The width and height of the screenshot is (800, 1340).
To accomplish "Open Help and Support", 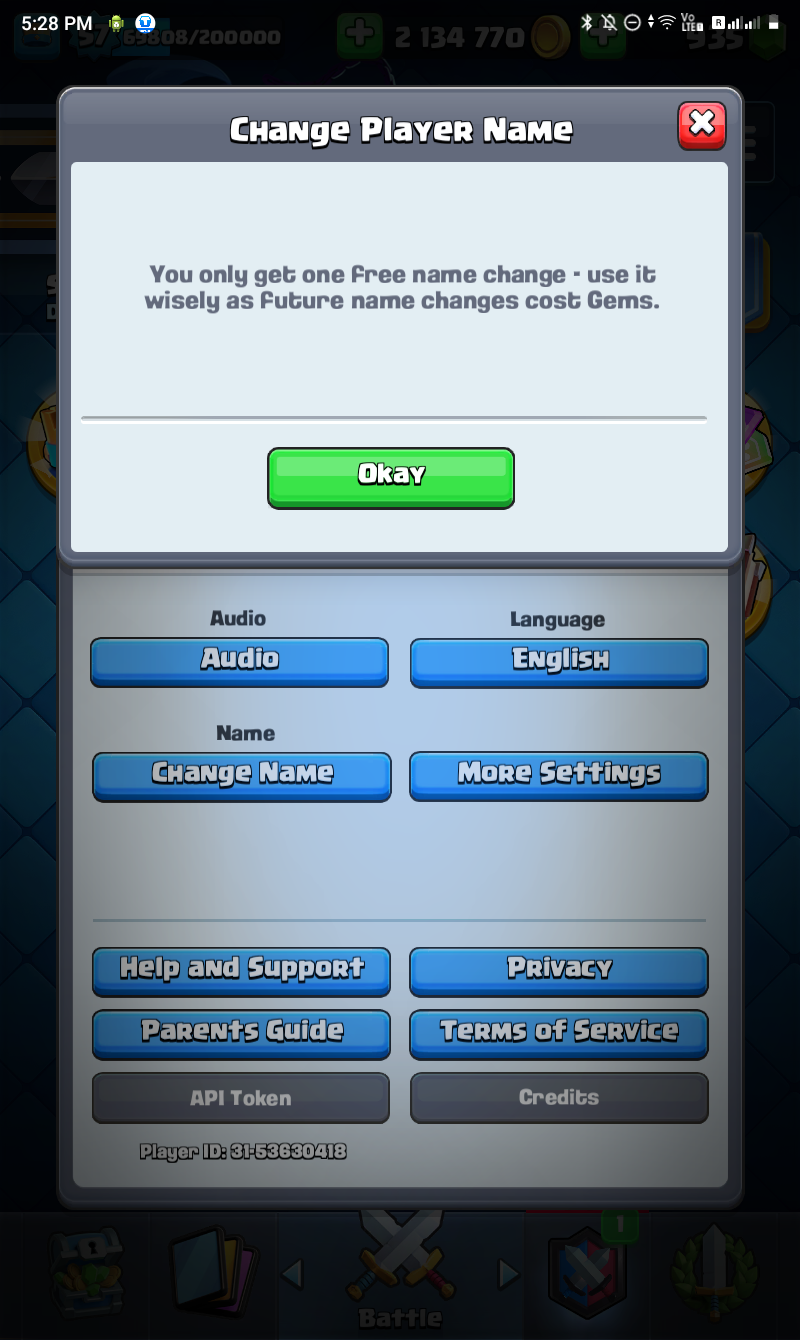I will click(242, 970).
